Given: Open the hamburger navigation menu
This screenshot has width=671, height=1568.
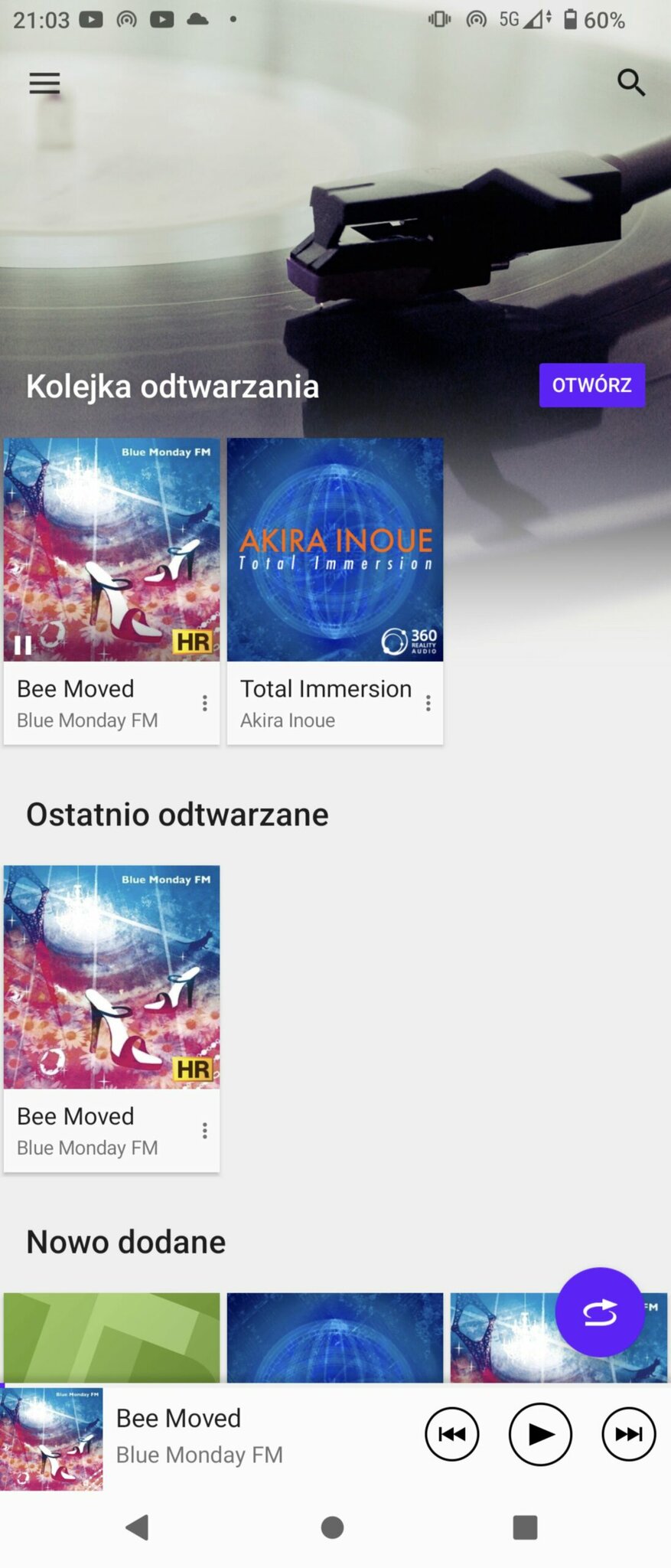Looking at the screenshot, I should (x=44, y=83).
